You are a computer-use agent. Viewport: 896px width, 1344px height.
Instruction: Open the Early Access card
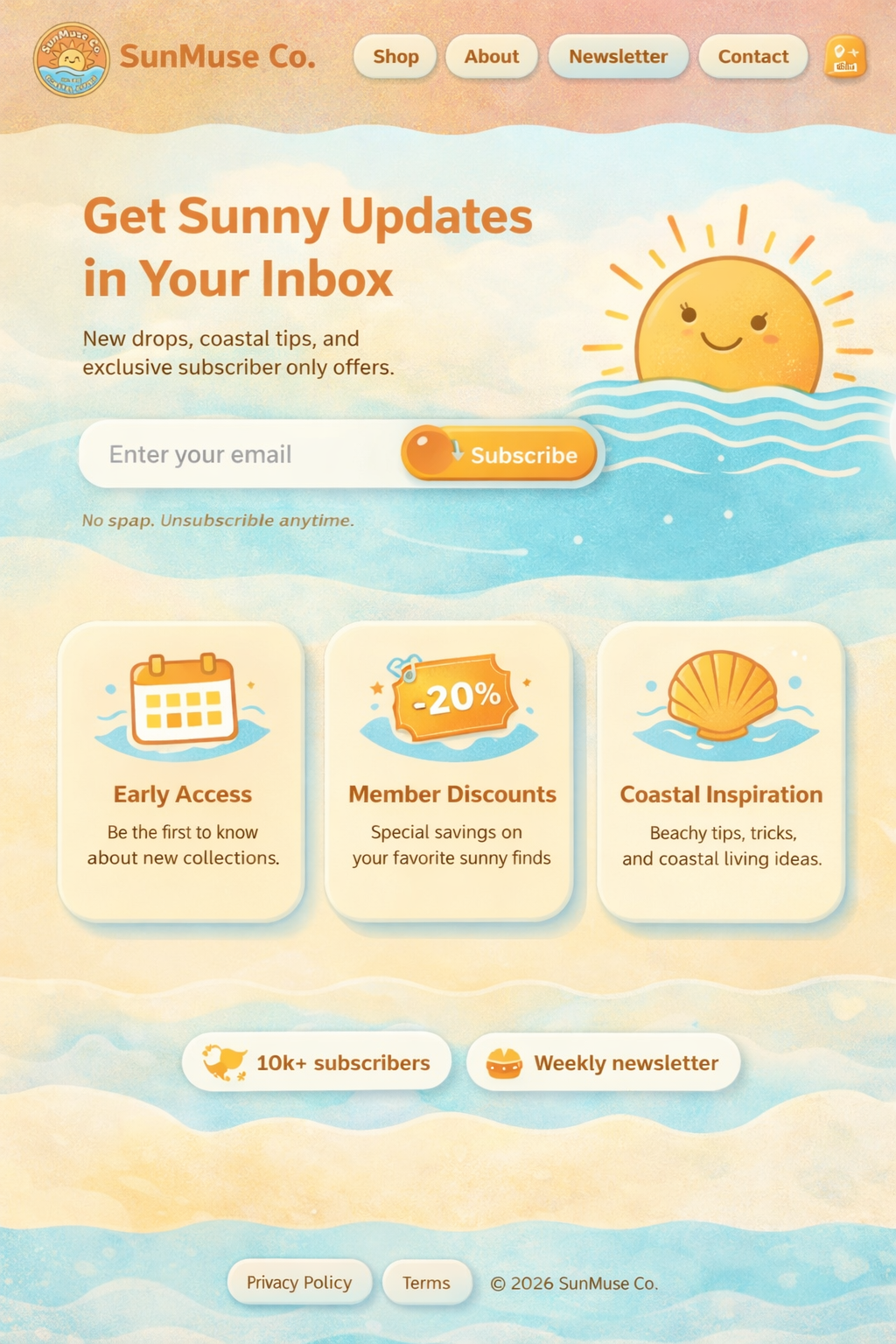point(182,771)
